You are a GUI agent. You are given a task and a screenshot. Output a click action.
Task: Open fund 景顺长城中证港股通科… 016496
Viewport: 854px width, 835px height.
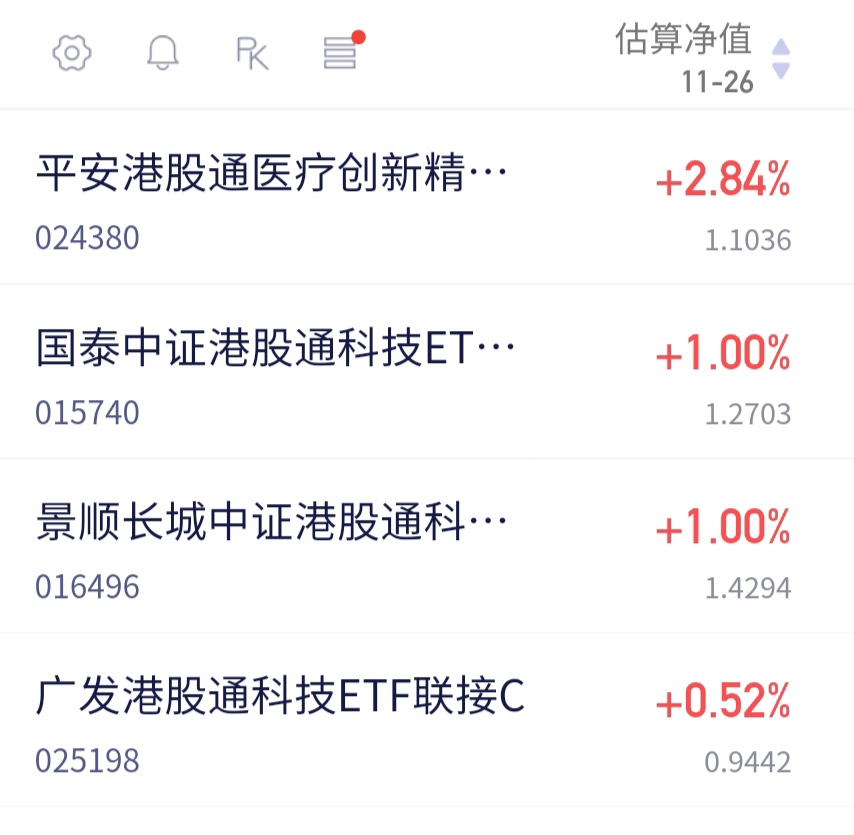click(x=427, y=546)
